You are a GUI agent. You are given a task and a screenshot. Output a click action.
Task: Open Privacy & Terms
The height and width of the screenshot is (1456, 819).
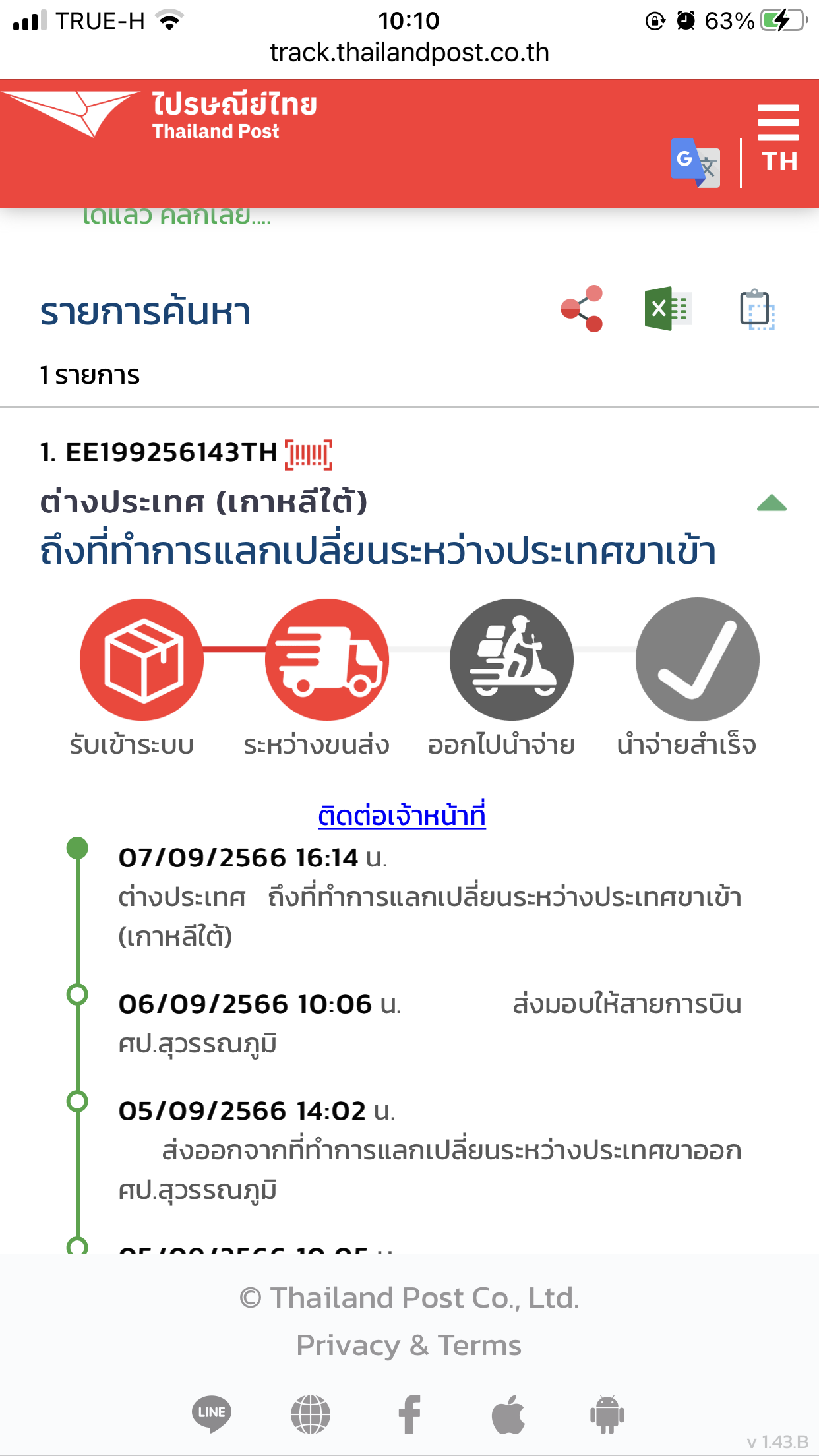[x=409, y=1345]
